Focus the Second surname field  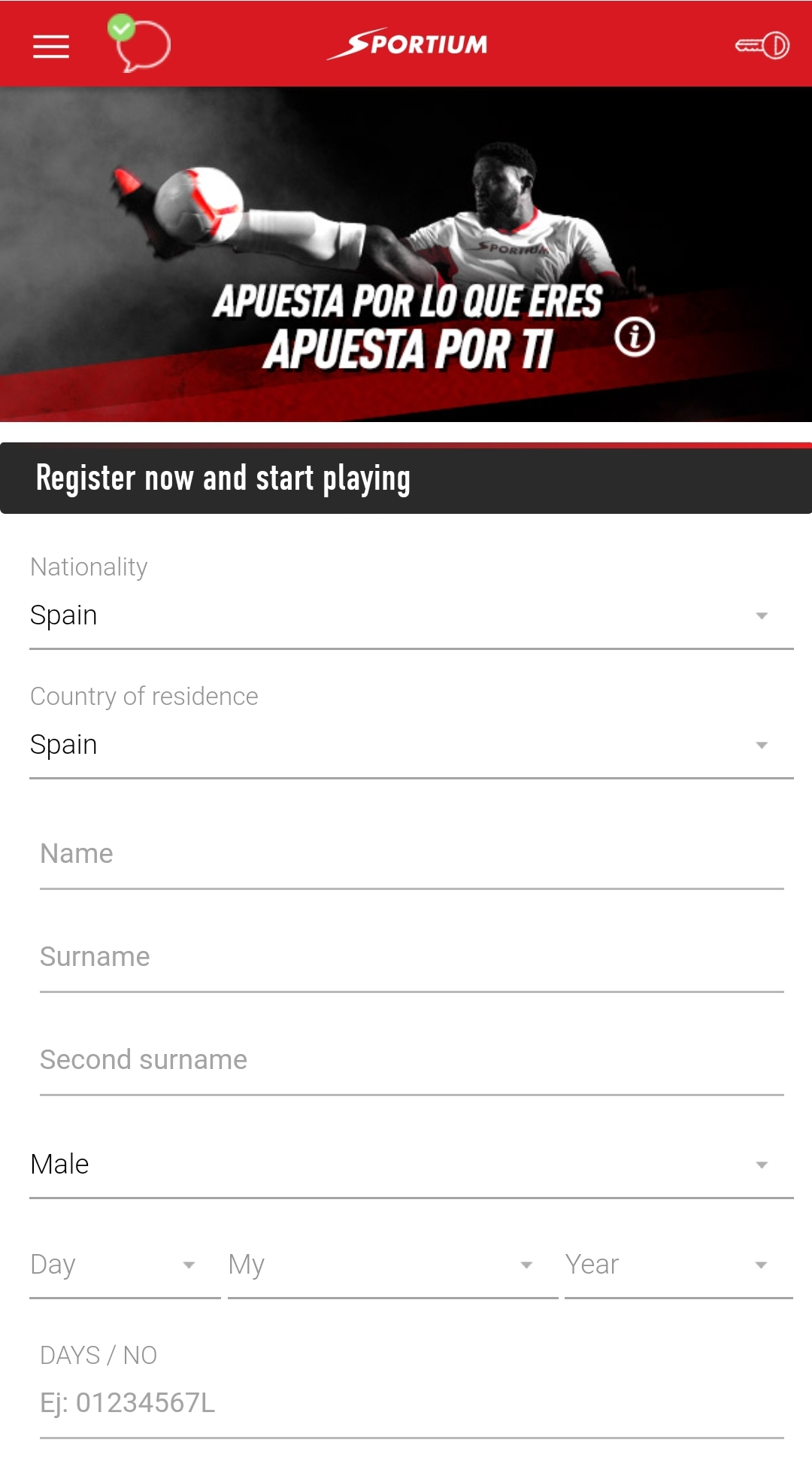tap(411, 1061)
